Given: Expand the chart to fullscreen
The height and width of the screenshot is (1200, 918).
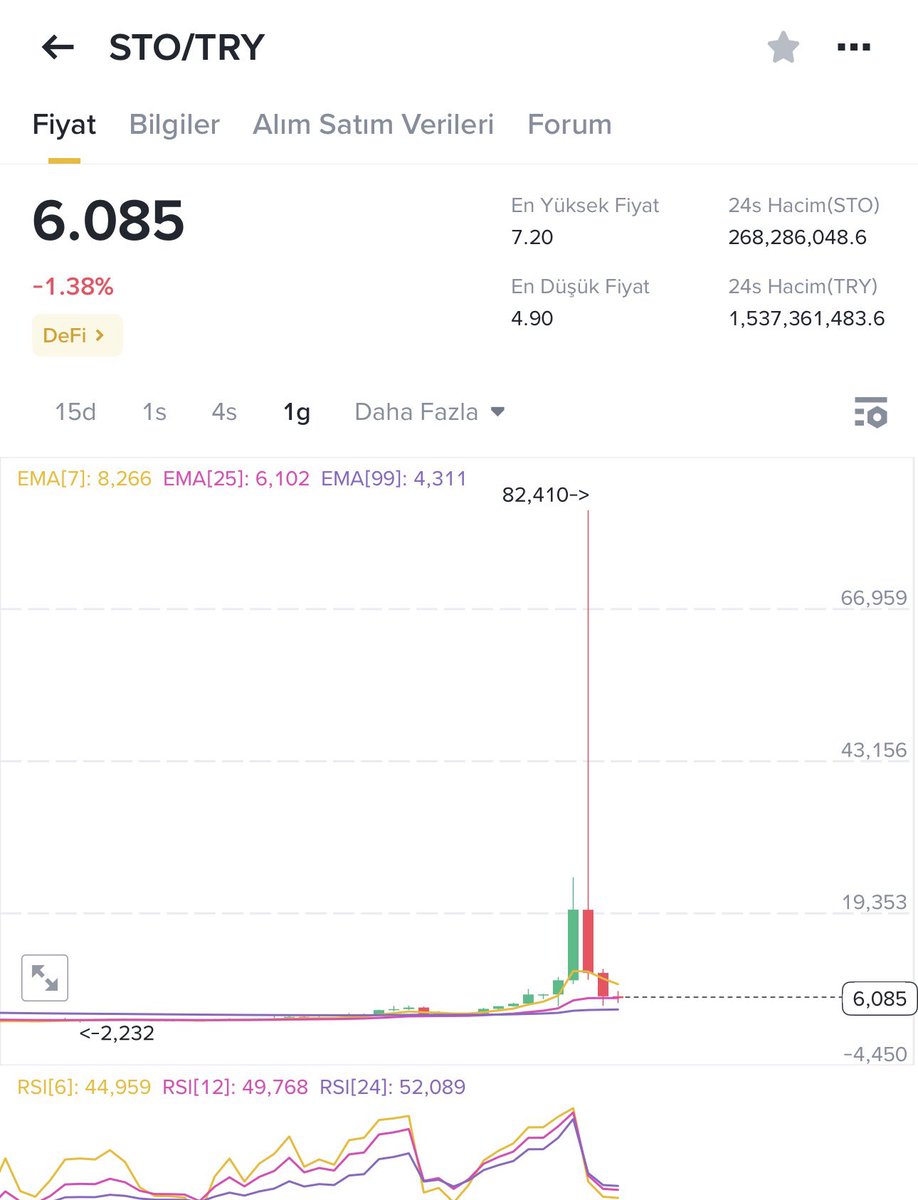Looking at the screenshot, I should tap(45, 977).
